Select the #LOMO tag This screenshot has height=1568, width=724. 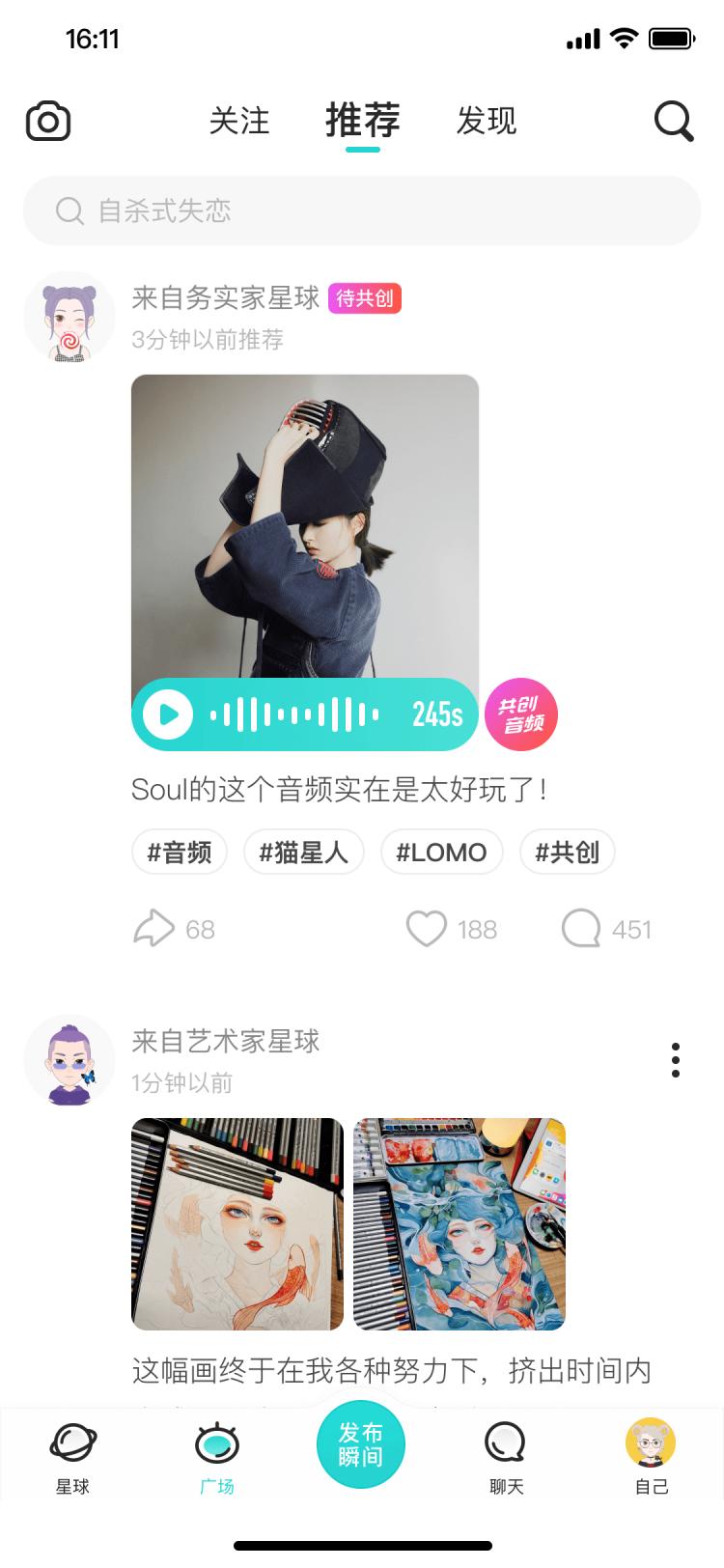coord(441,853)
